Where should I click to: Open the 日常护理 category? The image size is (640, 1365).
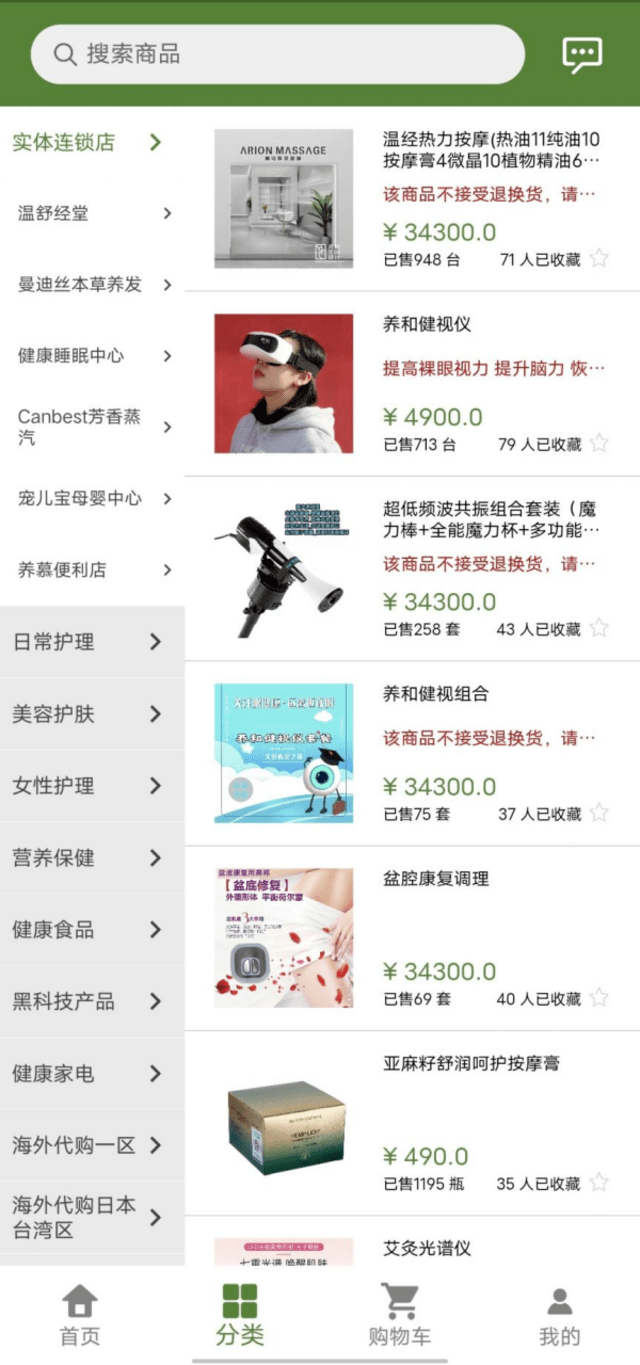tap(92, 642)
